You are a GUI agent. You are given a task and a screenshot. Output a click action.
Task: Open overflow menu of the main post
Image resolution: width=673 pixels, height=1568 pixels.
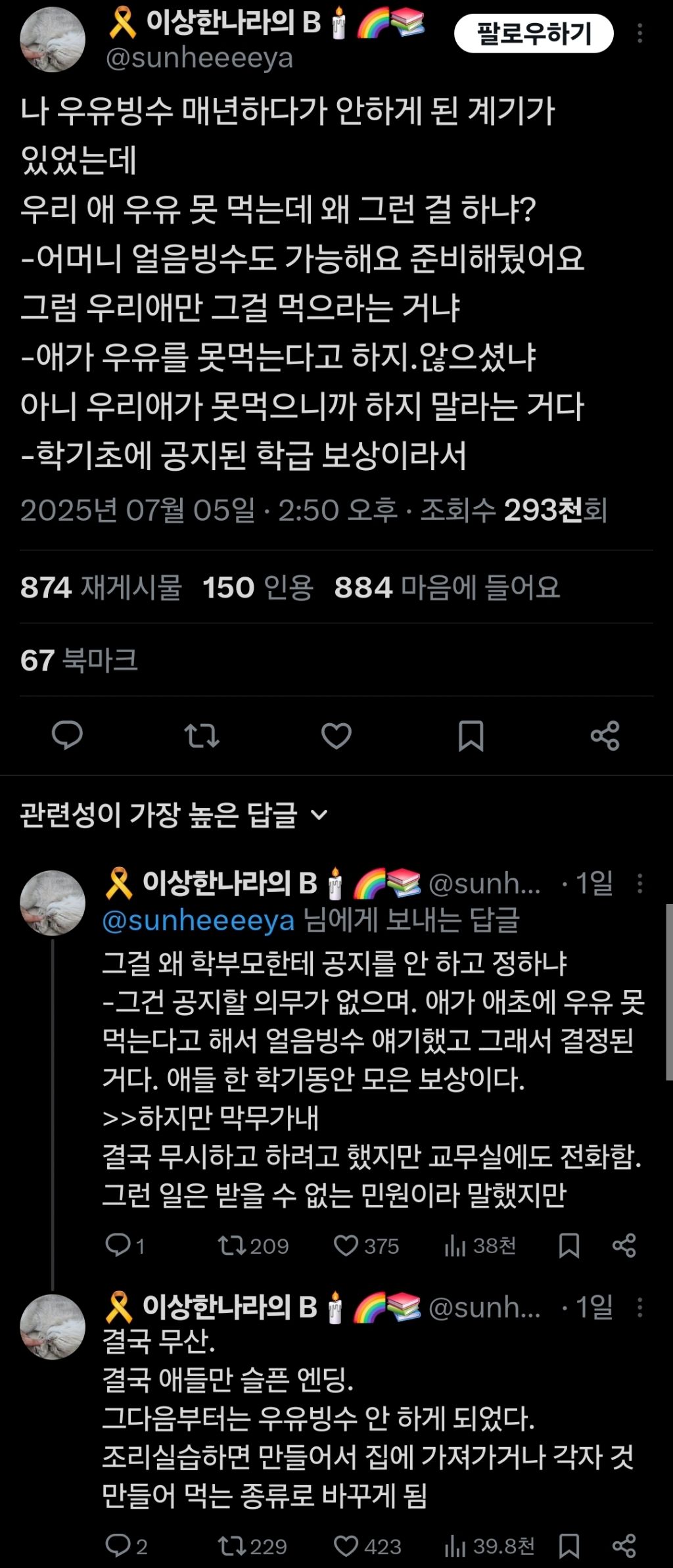pos(639,34)
